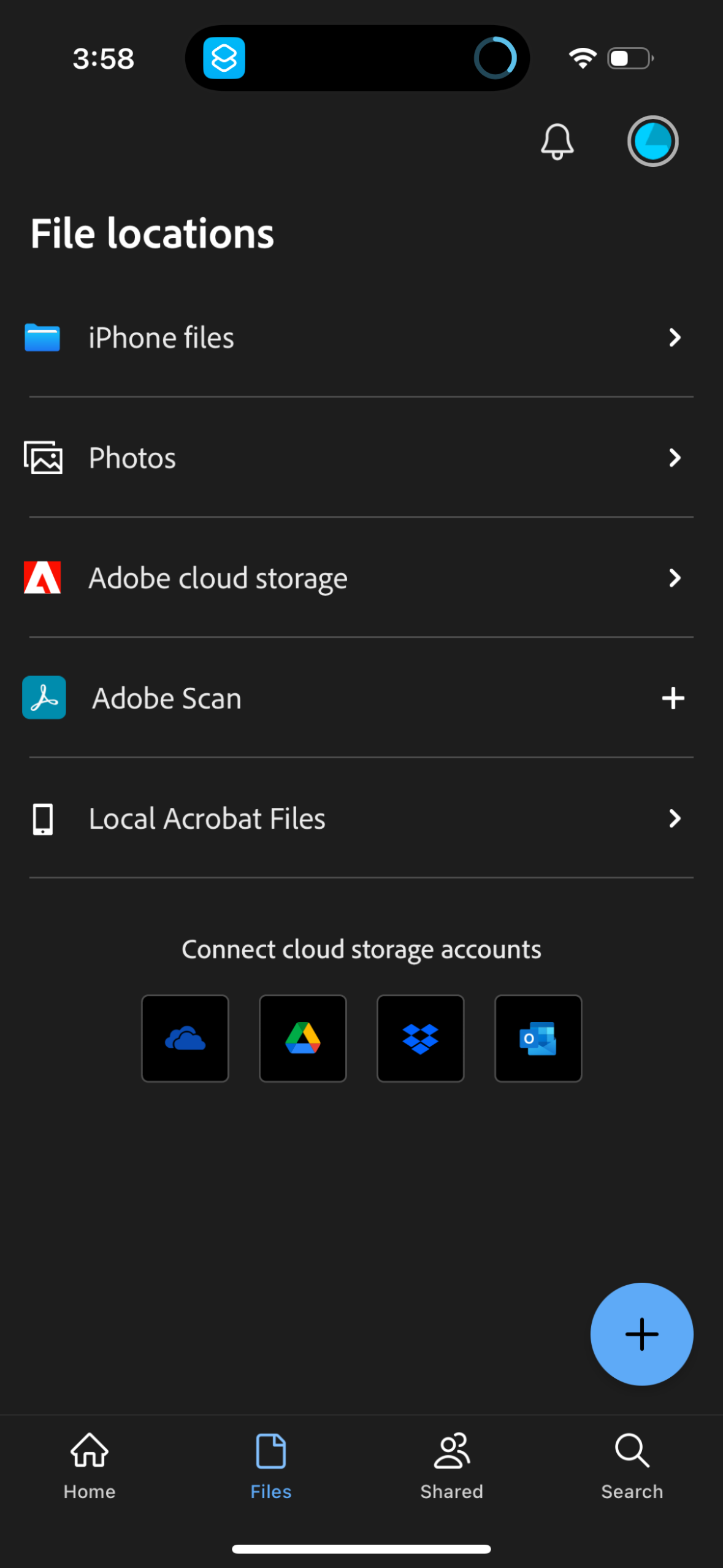This screenshot has width=723, height=1568.
Task: Tap the Local Acrobat Files phone icon
Action: (x=42, y=818)
